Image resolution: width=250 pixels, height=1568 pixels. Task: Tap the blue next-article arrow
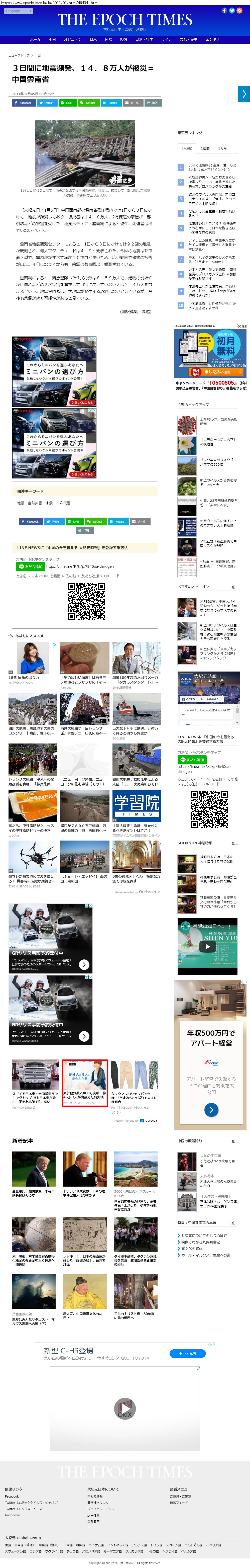click(x=243, y=94)
